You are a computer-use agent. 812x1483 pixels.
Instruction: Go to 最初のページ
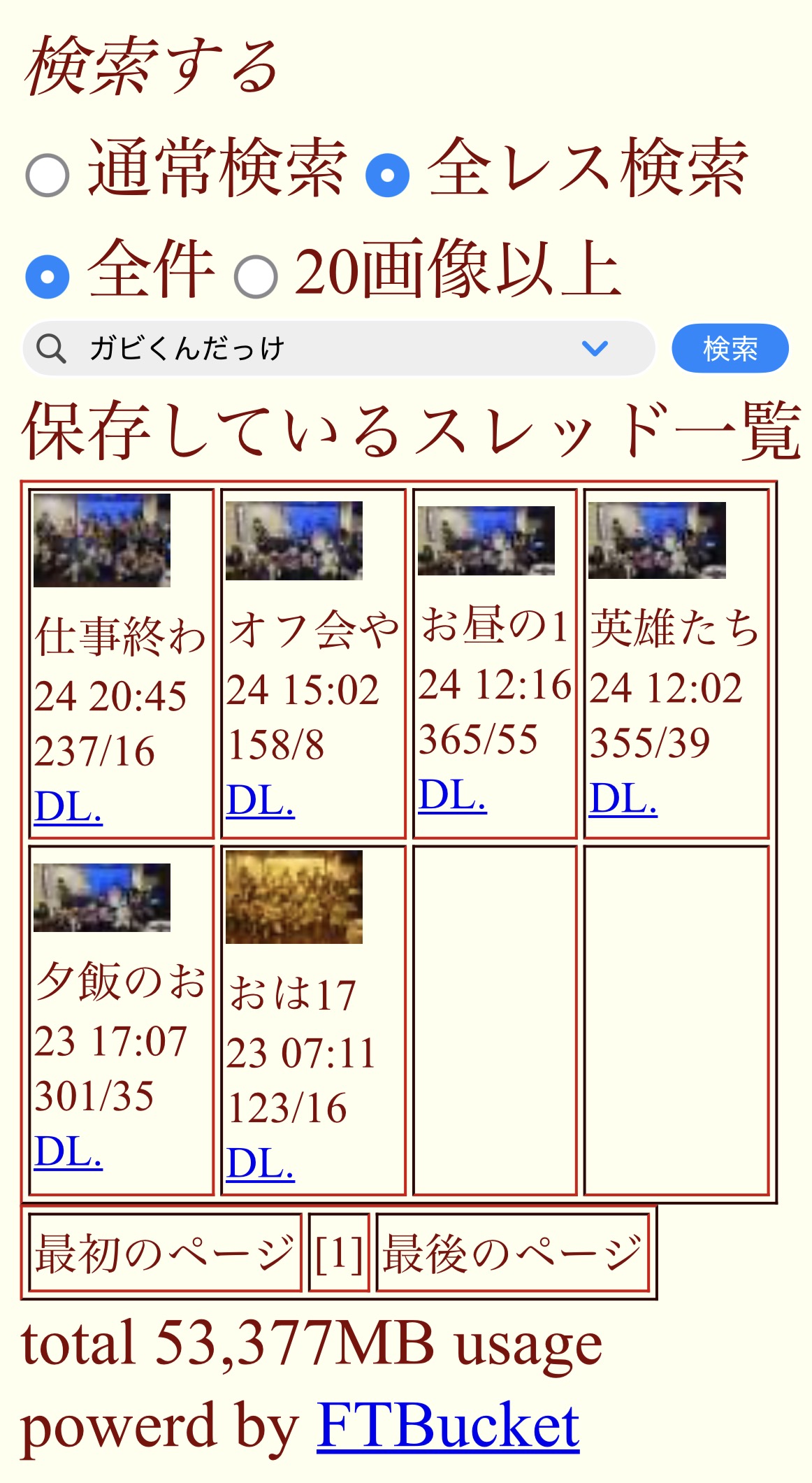point(165,1253)
